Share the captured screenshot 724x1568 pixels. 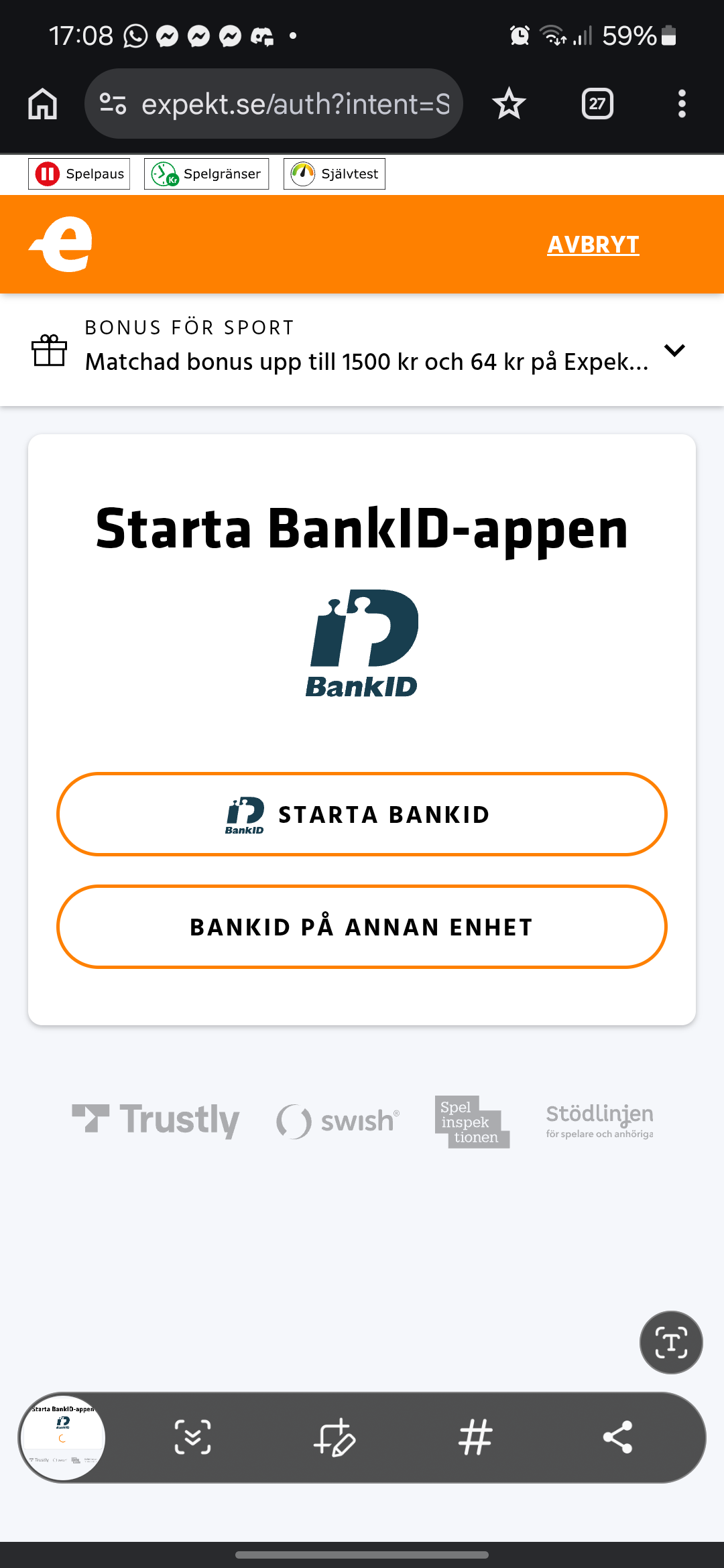tap(617, 1437)
